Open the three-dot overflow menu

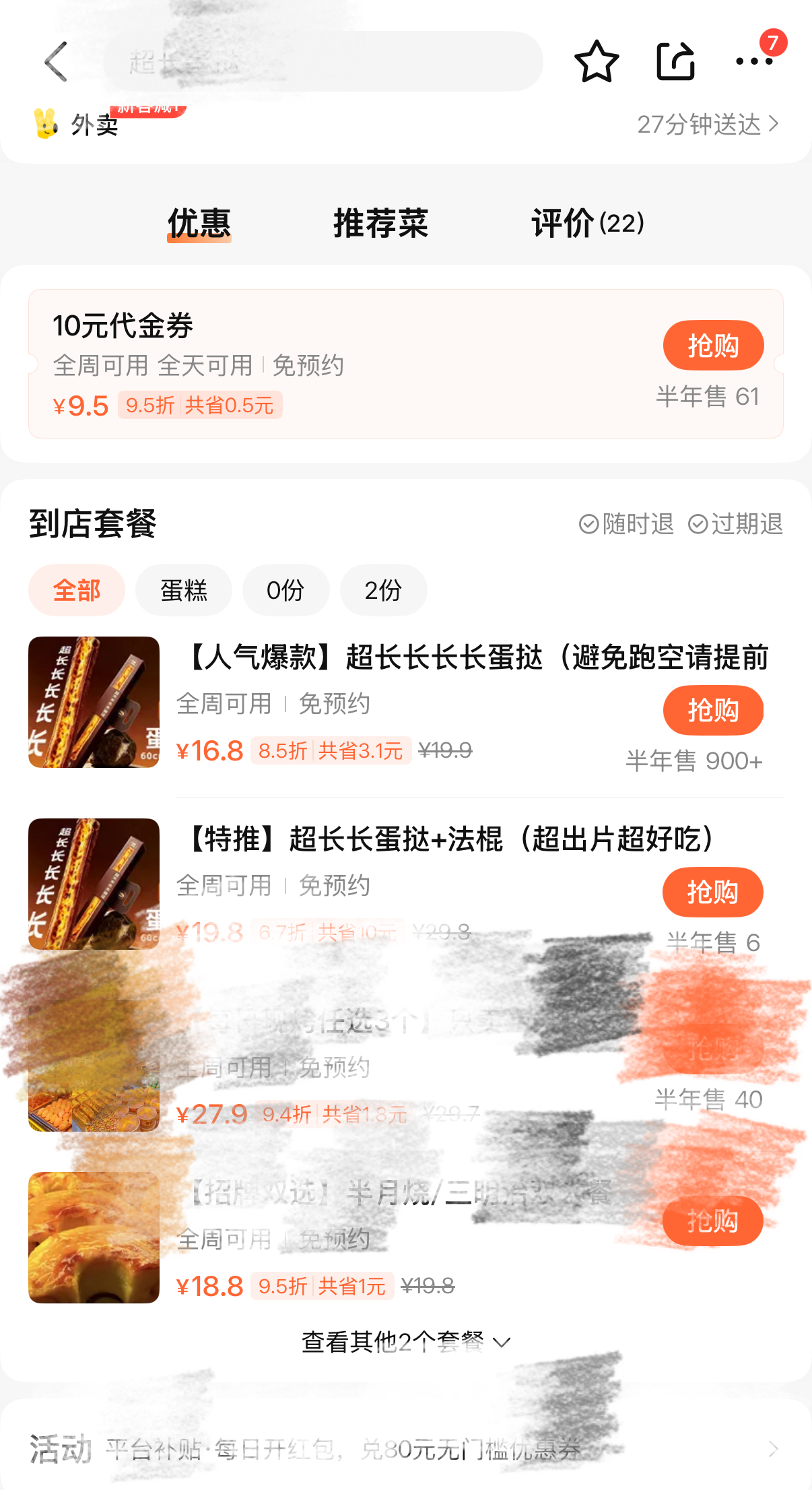tap(754, 61)
